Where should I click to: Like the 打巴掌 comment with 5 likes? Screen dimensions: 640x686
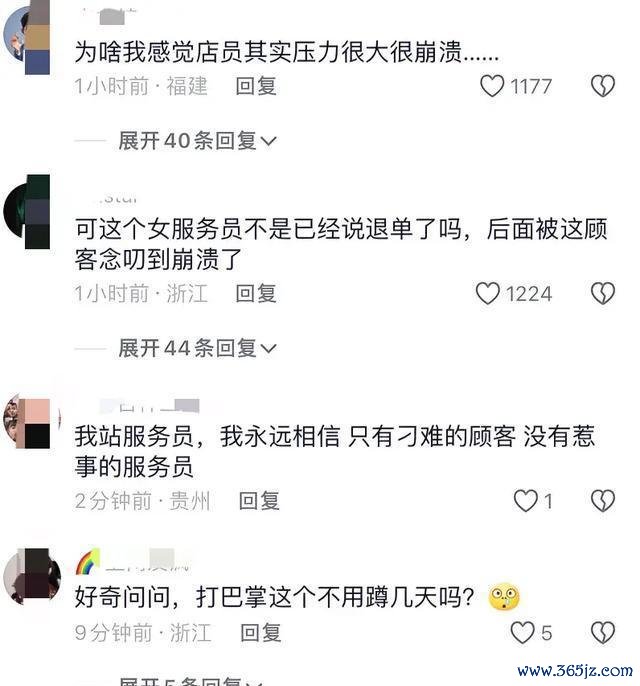pyautogui.click(x=523, y=633)
